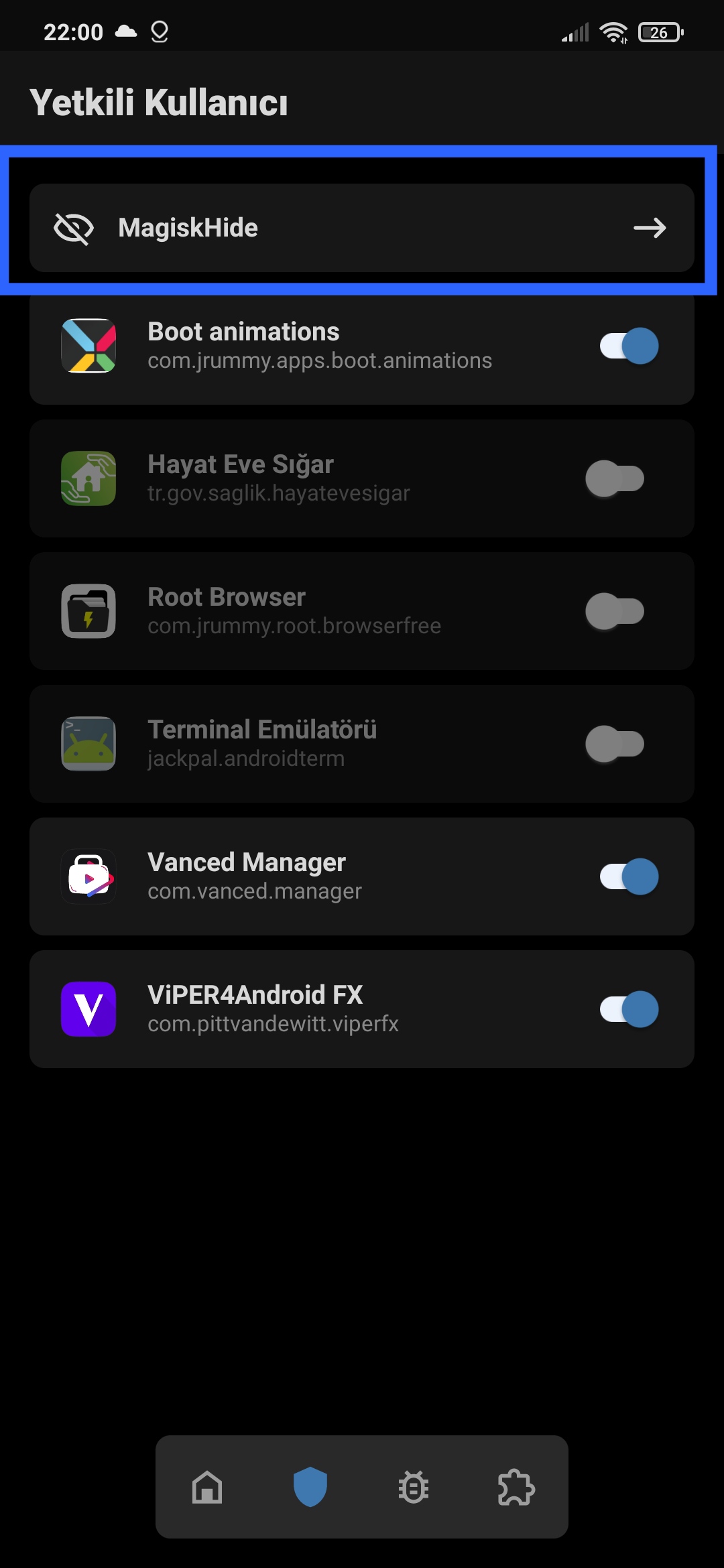Go to the Home tab
Image resolution: width=724 pixels, height=1568 pixels.
(207, 1488)
